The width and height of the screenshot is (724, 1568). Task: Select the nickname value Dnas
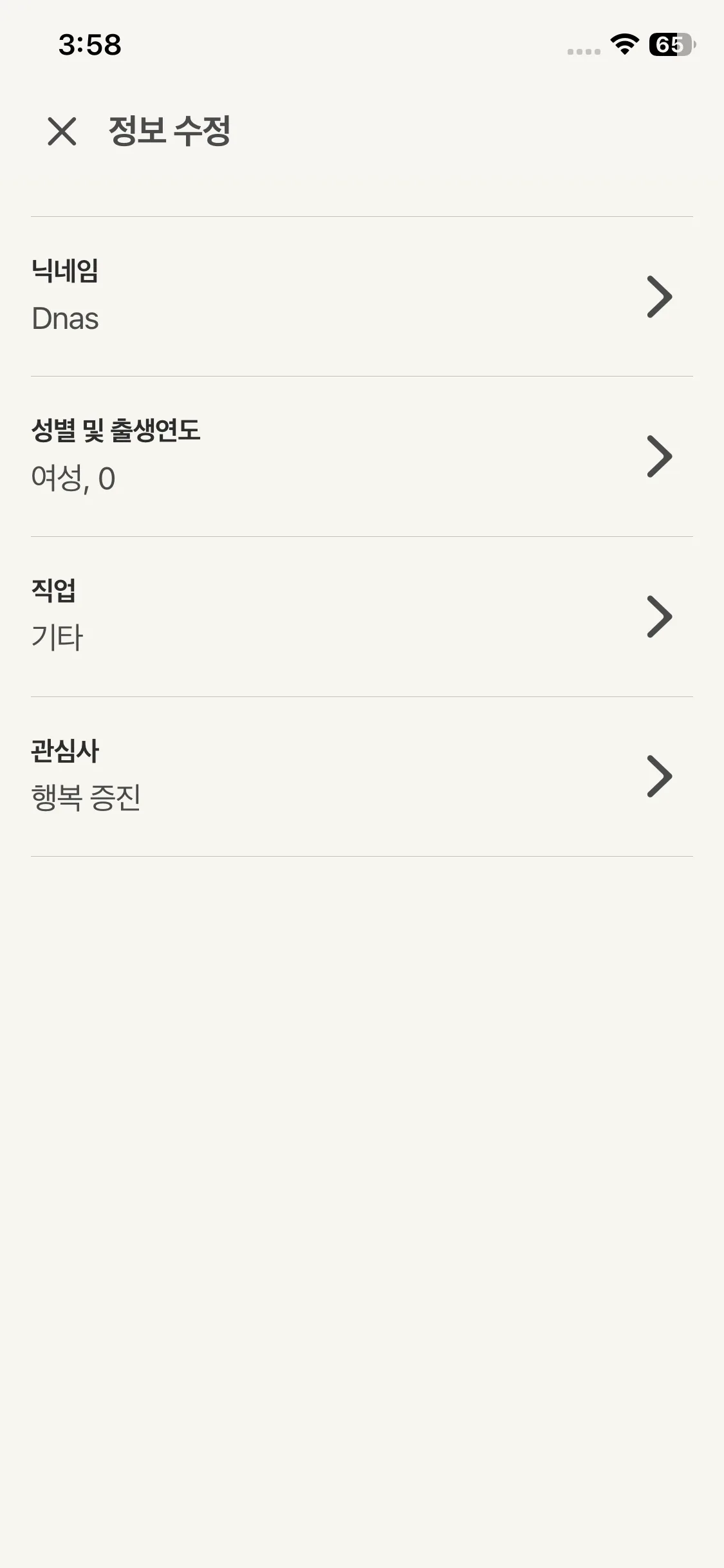click(x=65, y=318)
